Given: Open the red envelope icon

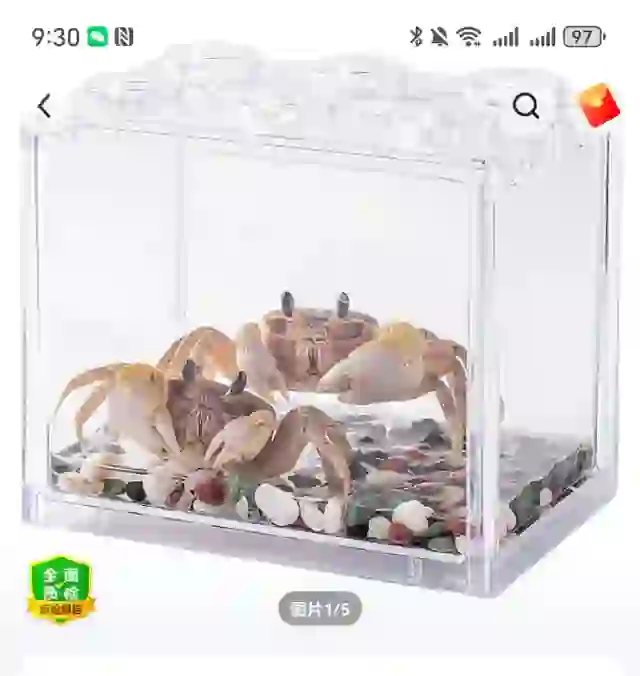Looking at the screenshot, I should (598, 106).
